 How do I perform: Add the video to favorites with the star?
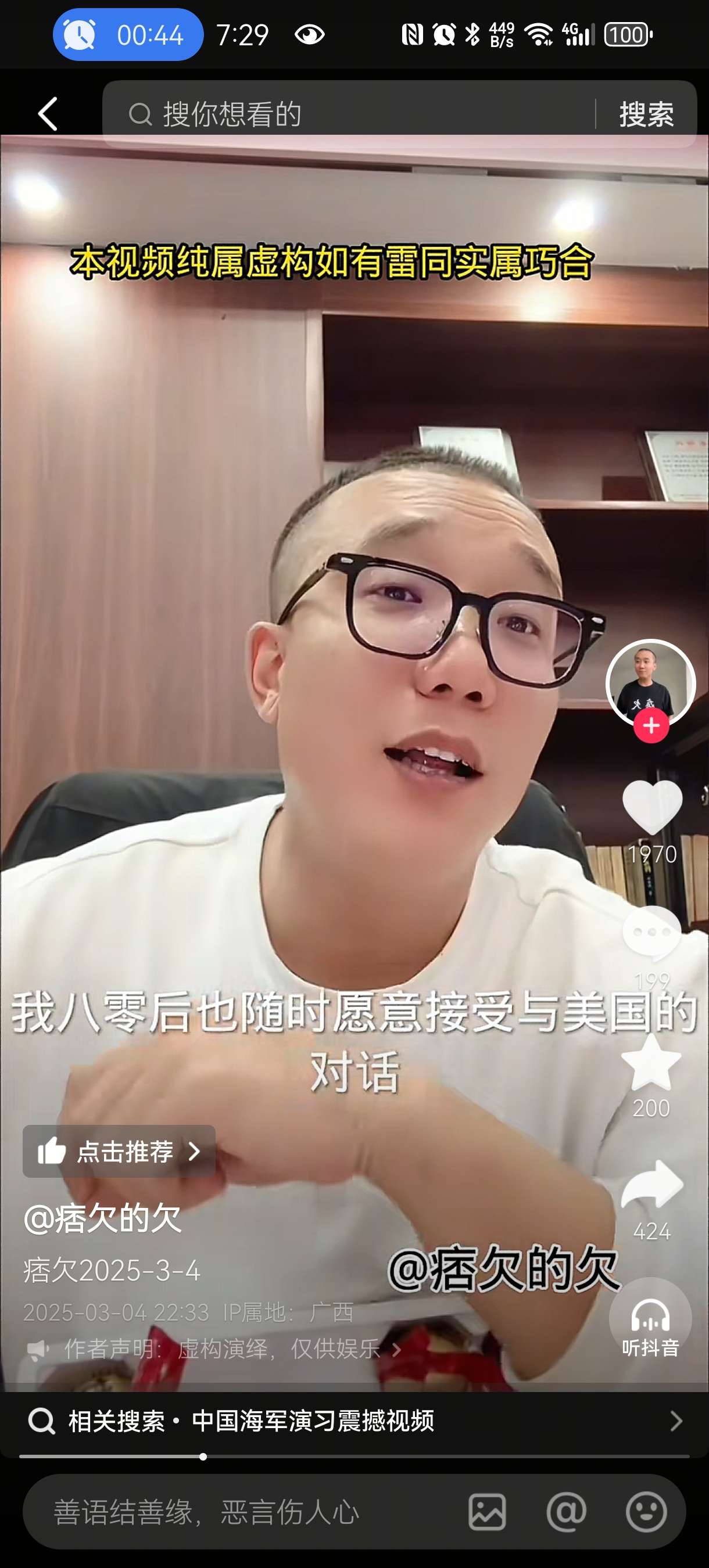651,1063
